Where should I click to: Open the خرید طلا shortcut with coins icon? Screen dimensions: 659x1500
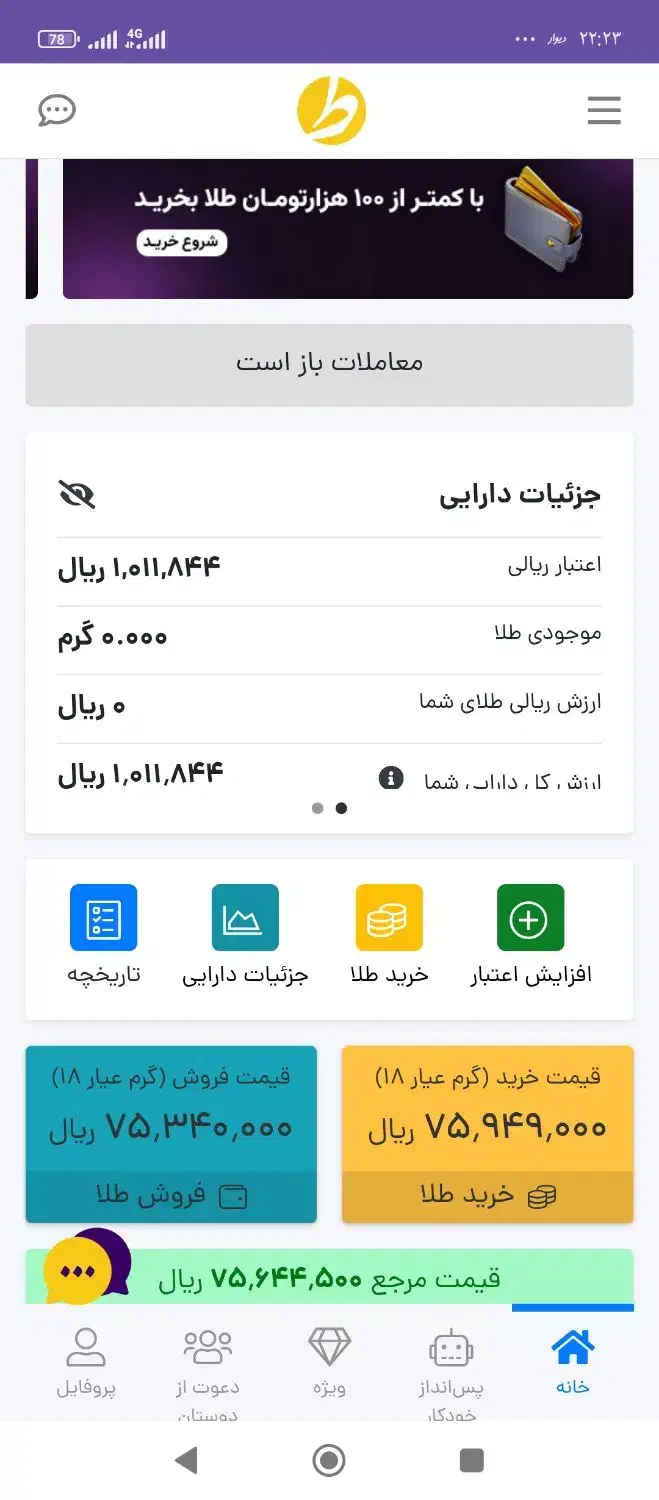tap(389, 935)
